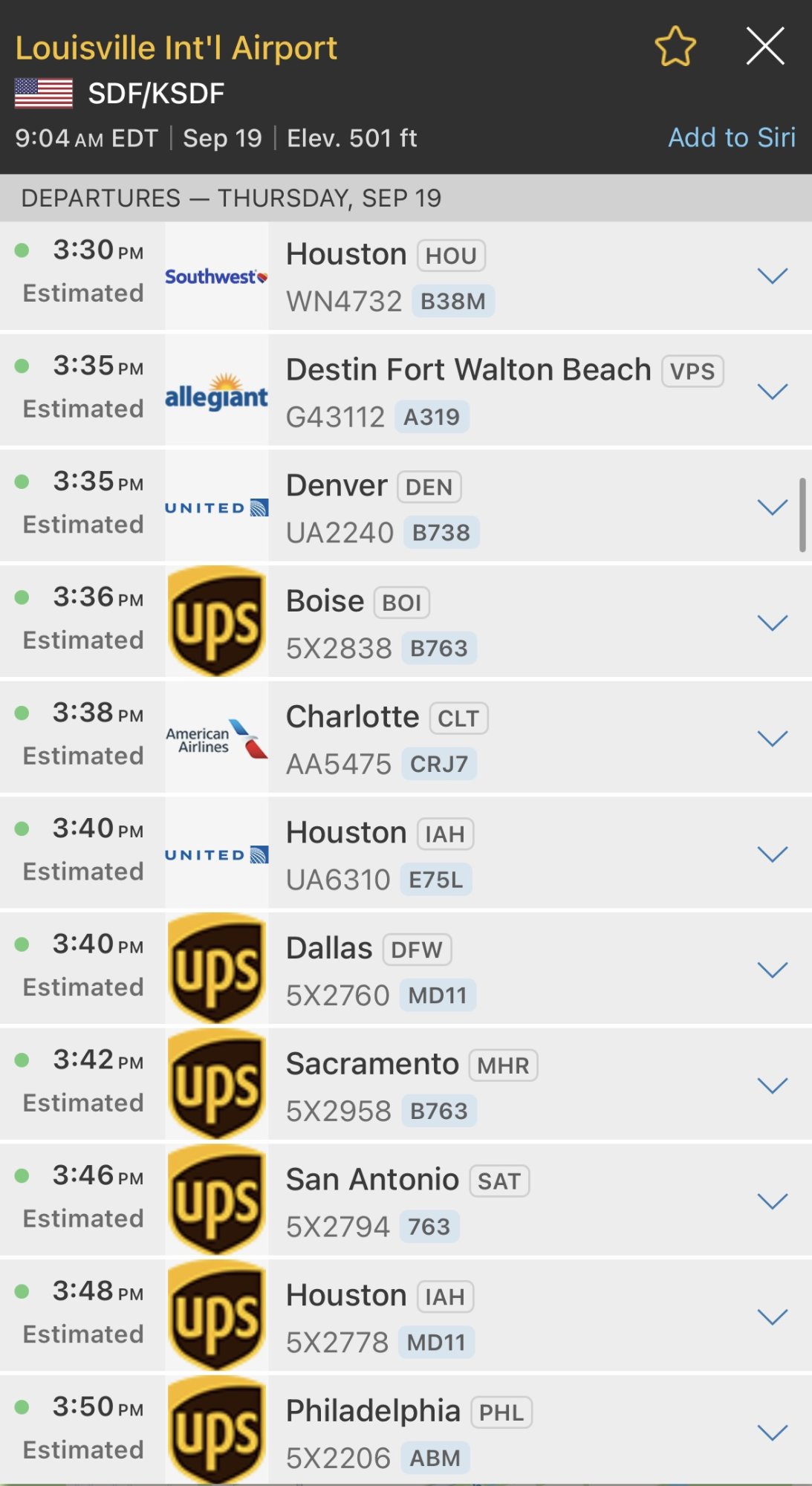Expand Southwest WN4732 flight to Houston
812x1486 pixels.
tap(772, 276)
